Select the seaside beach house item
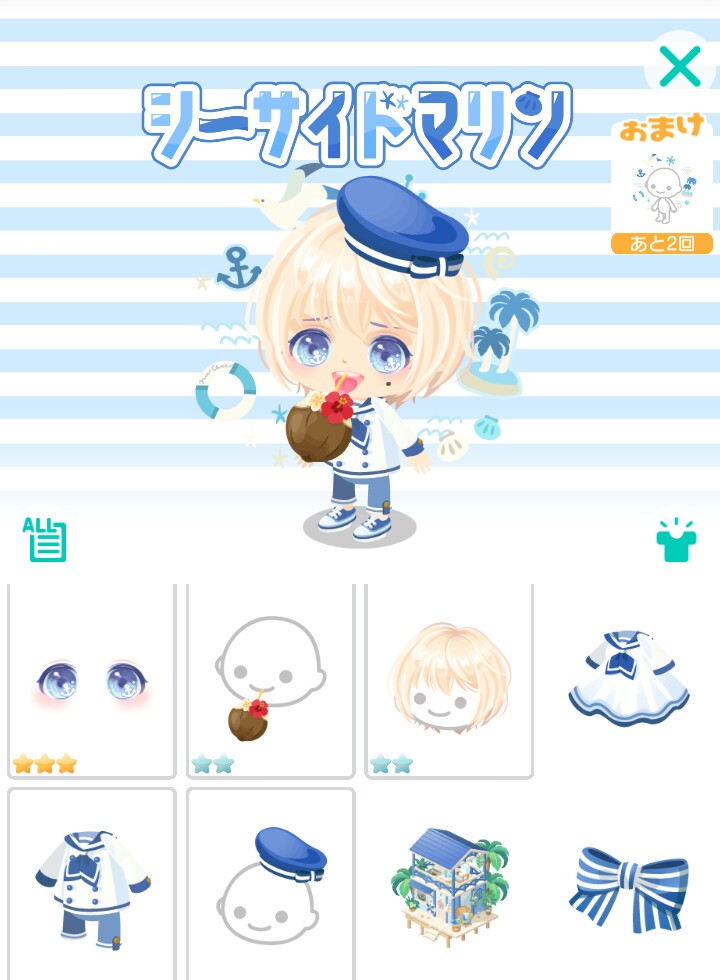 (449, 882)
